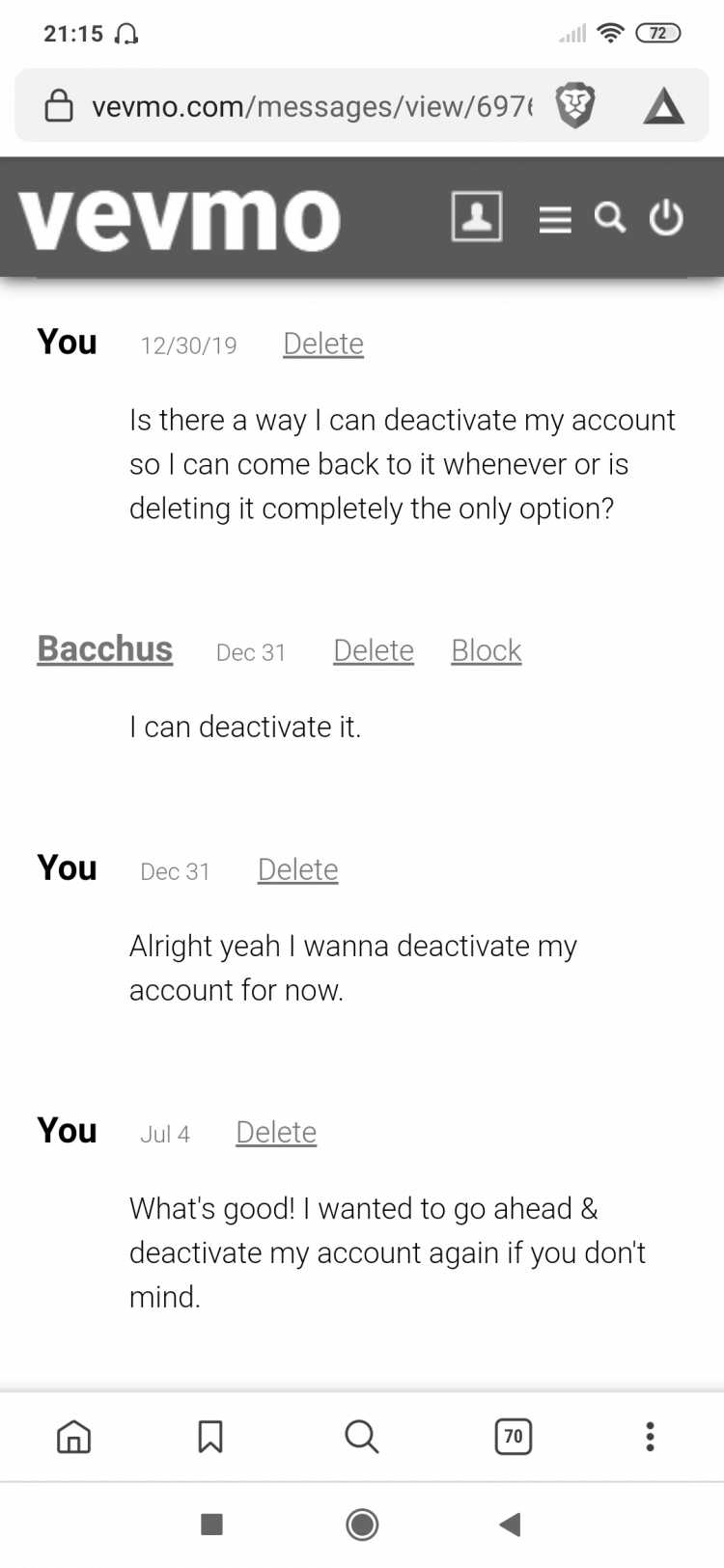Open the browser's three-dot menu
Viewport: 724px width, 1568px height.
(x=650, y=1437)
